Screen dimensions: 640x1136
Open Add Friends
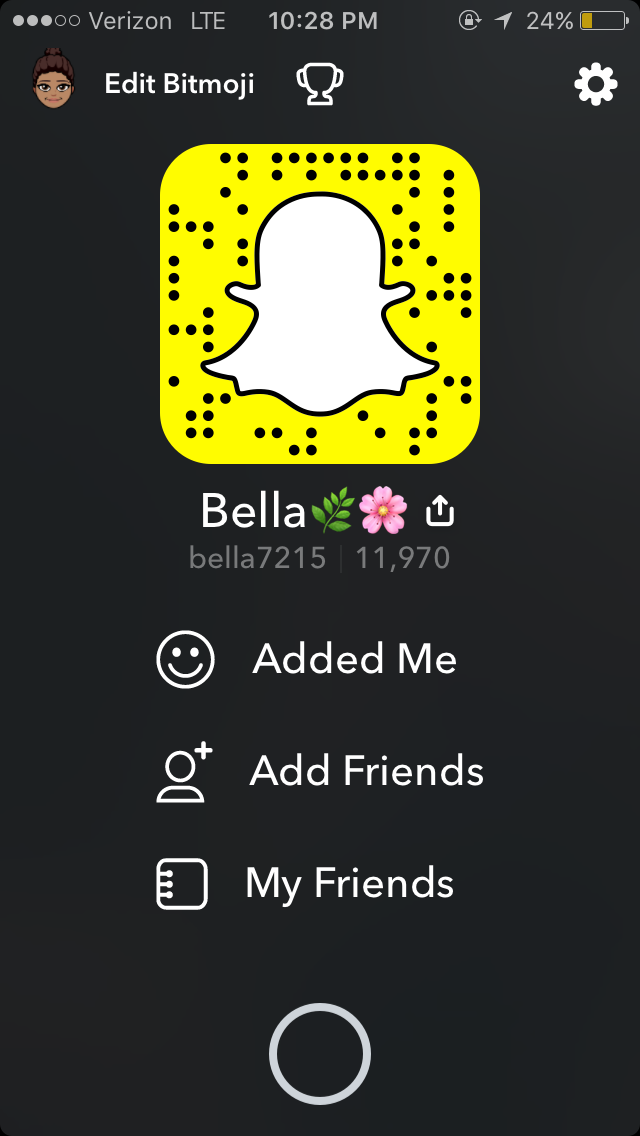(320, 771)
